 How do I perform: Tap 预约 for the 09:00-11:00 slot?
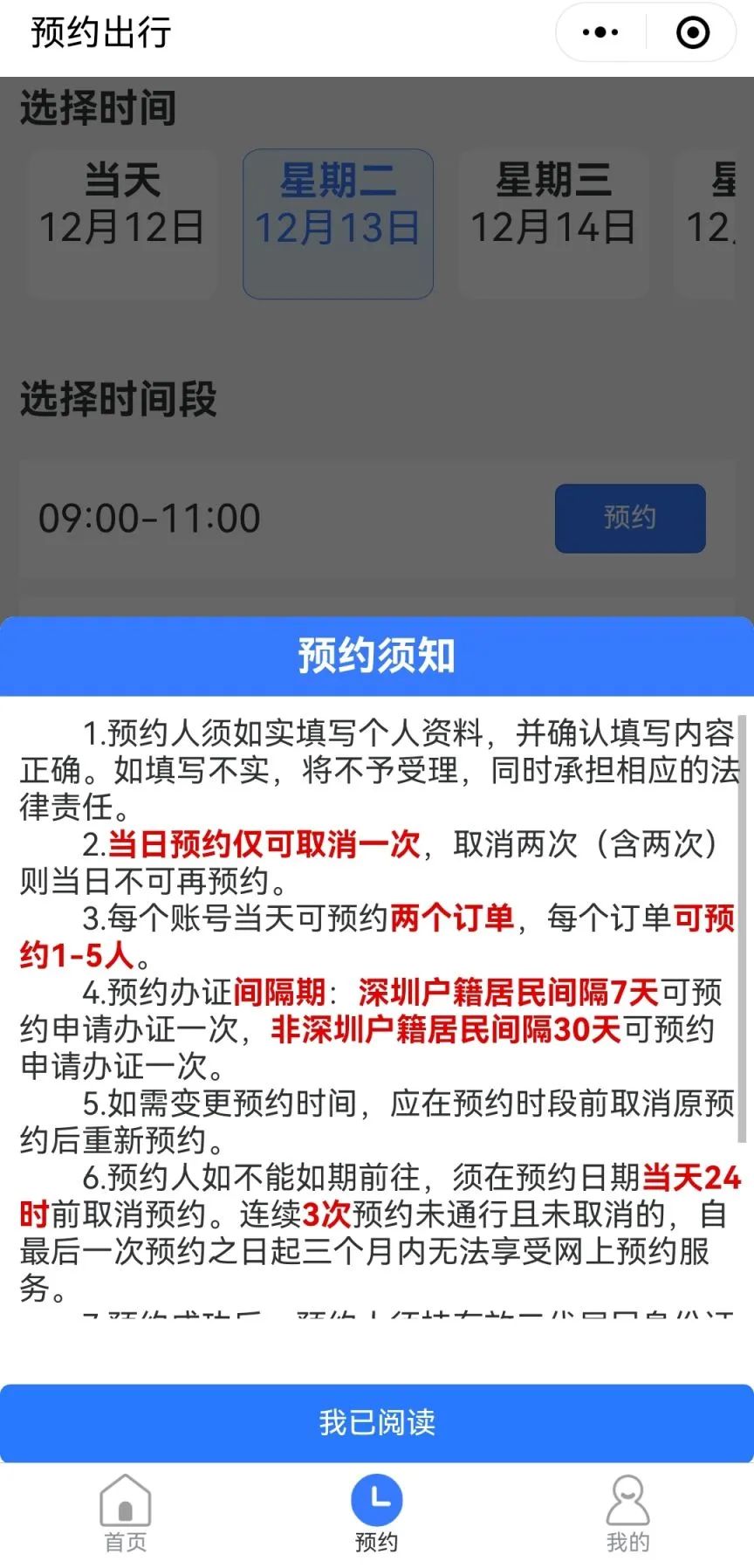[x=630, y=518]
